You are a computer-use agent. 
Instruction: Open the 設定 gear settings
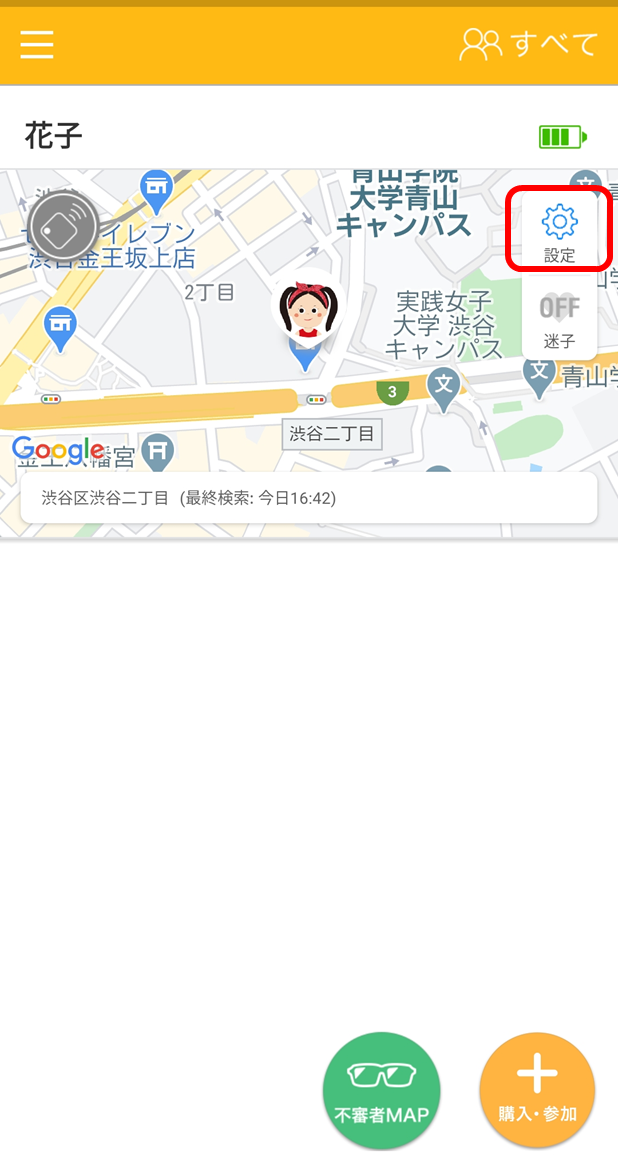[559, 229]
